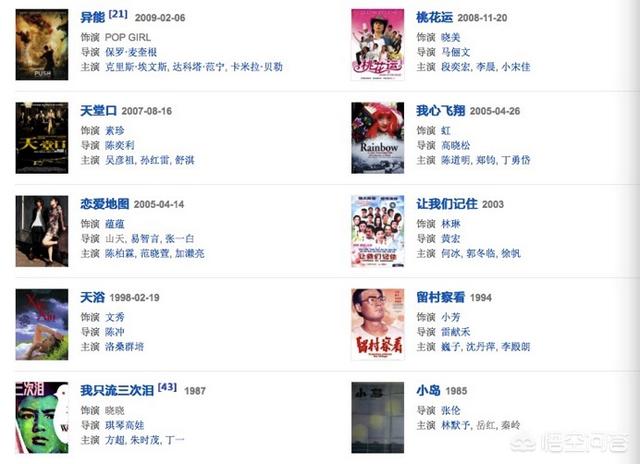Open the 天浴 film entry
The width and height of the screenshot is (640, 464).
[92, 298]
